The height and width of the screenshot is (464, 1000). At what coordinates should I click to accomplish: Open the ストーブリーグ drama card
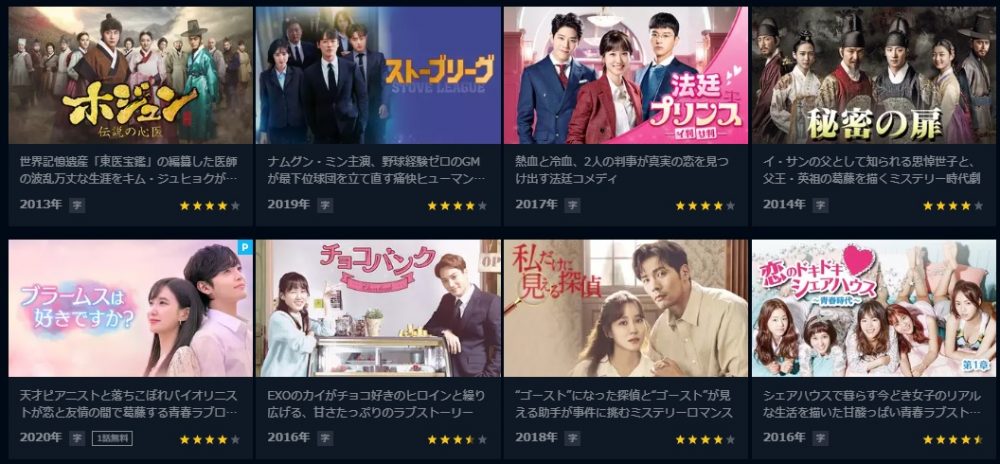[x=377, y=76]
